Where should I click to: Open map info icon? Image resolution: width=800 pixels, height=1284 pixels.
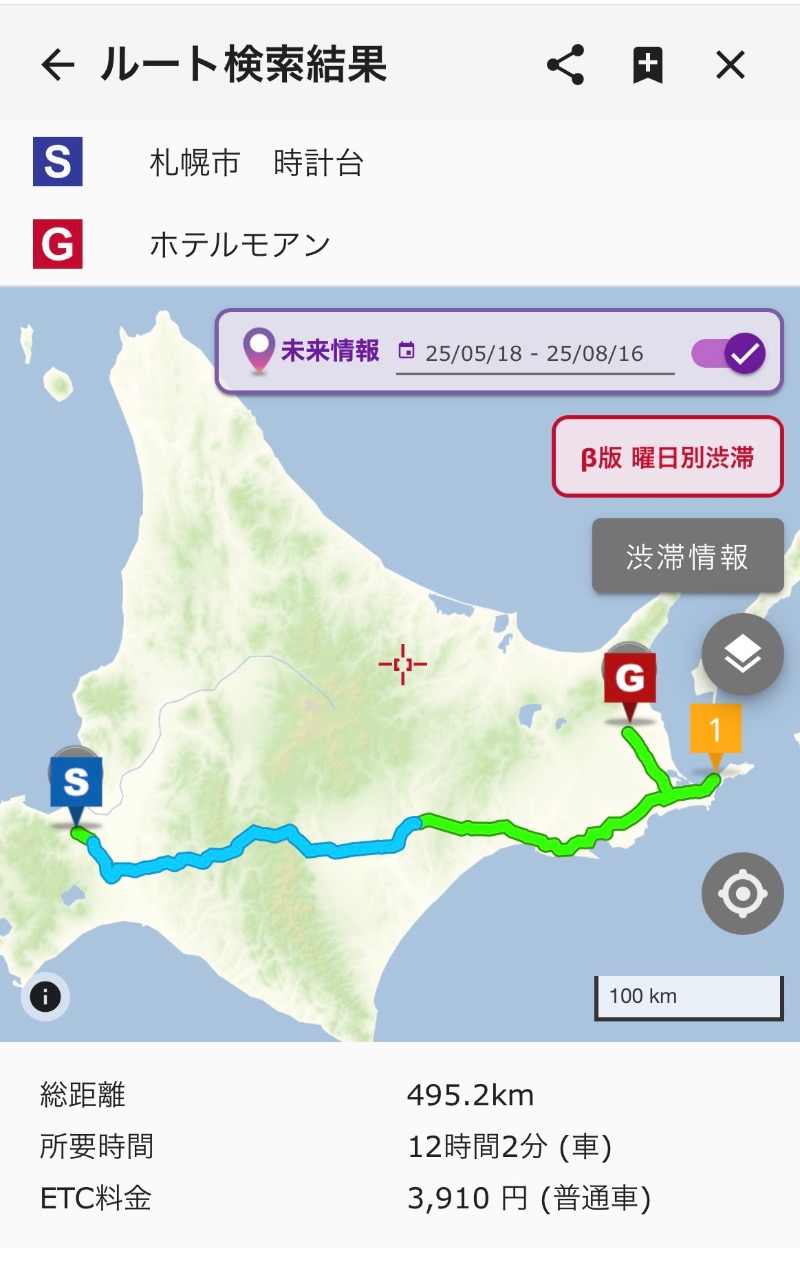click(x=45, y=996)
